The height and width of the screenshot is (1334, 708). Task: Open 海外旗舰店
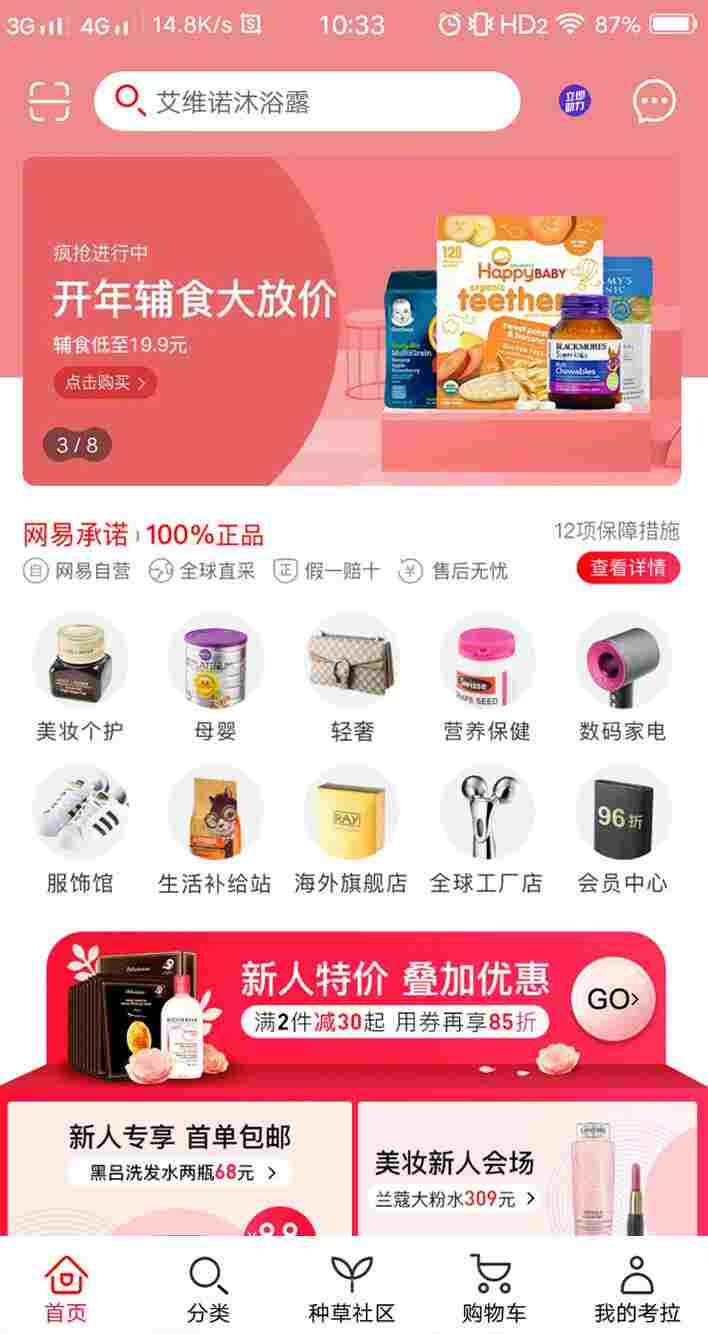pyautogui.click(x=351, y=830)
